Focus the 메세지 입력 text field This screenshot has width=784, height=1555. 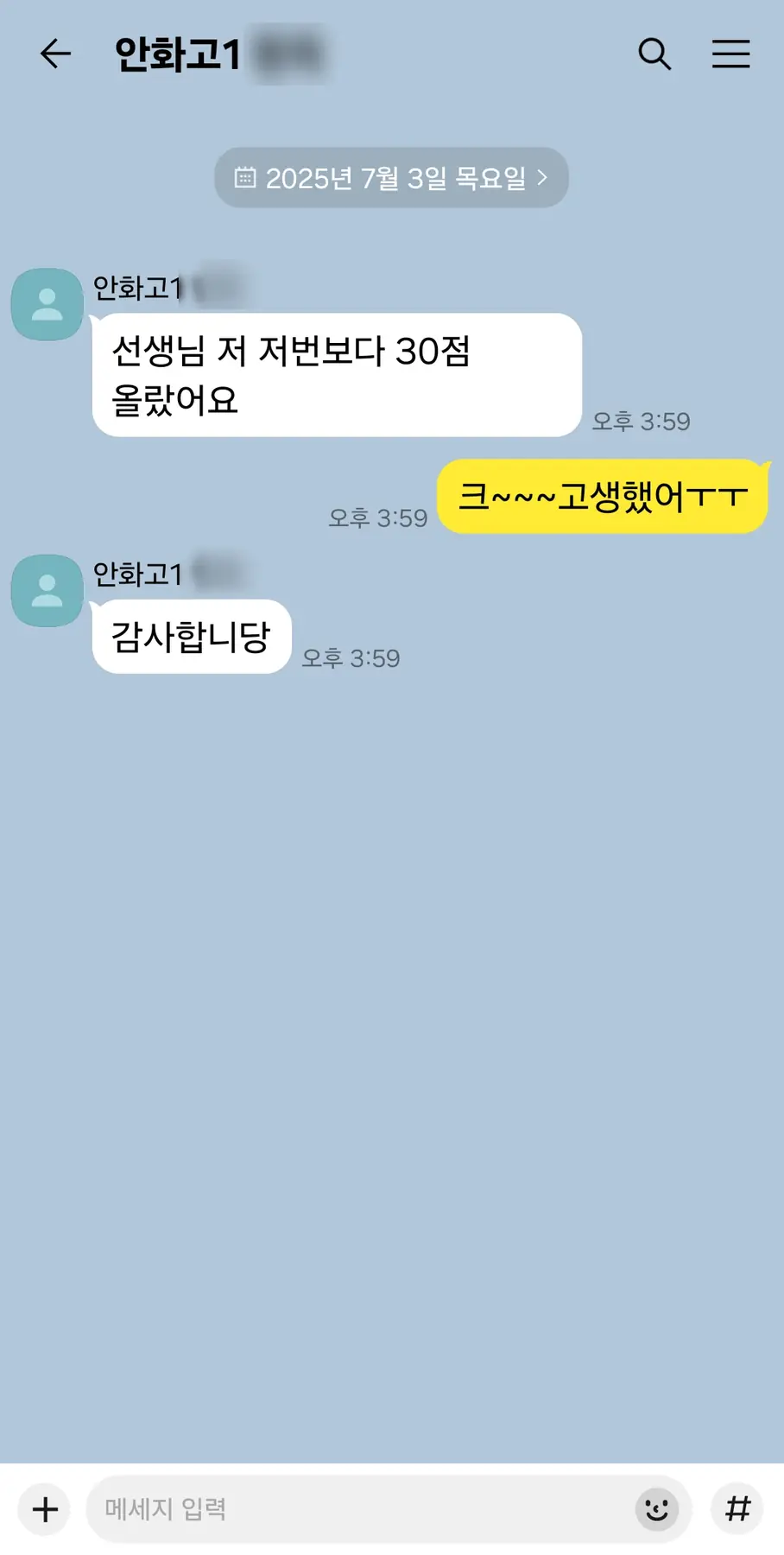point(363,1509)
